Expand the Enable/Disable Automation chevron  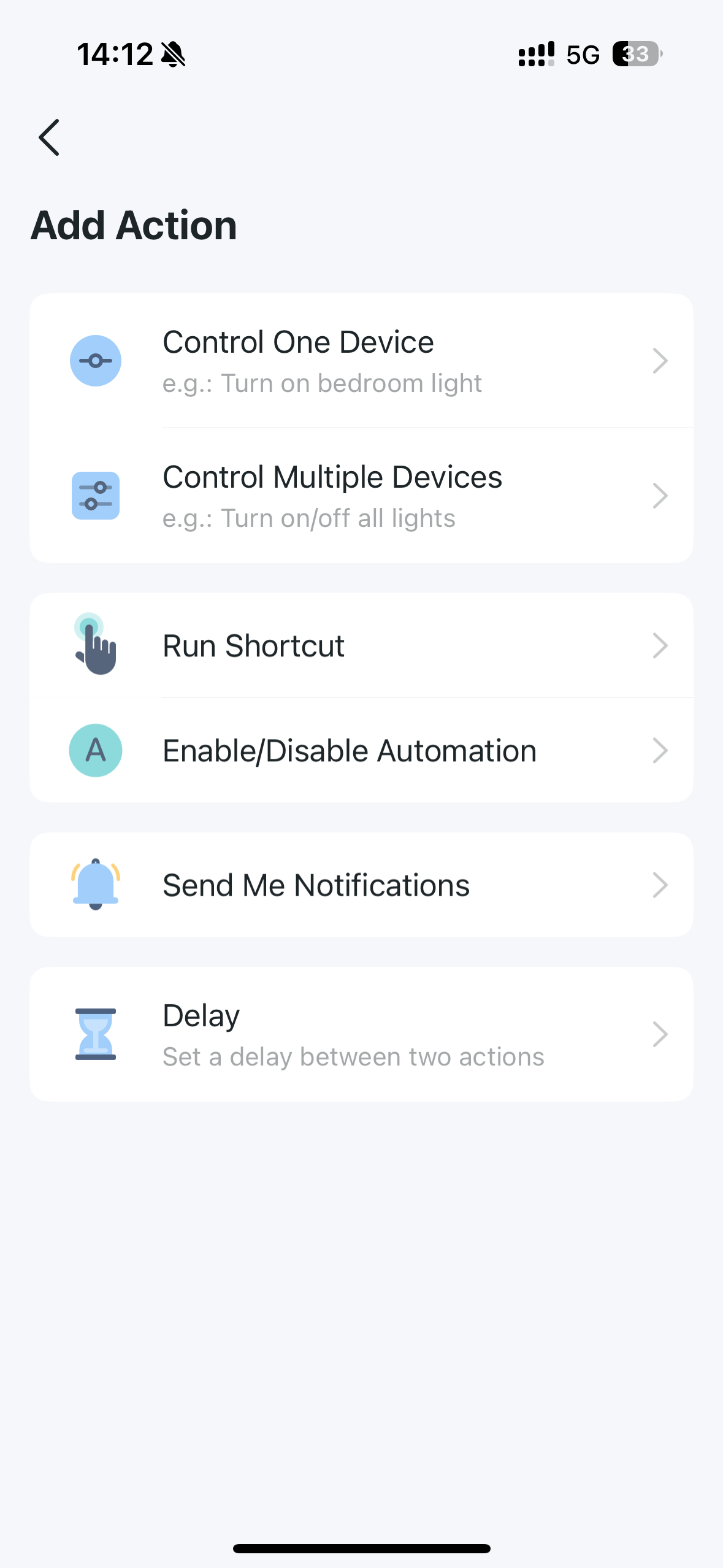point(660,750)
